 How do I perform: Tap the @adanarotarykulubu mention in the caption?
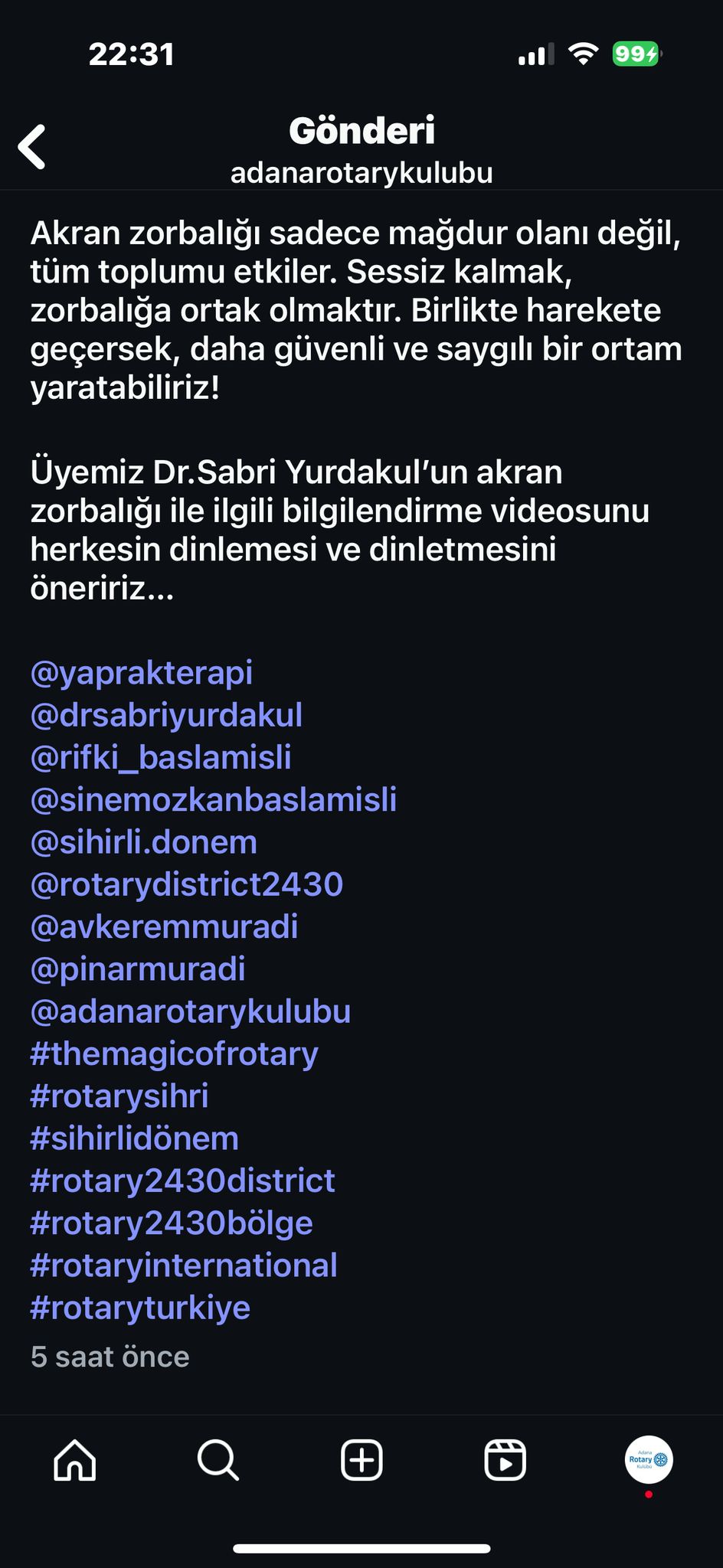tap(191, 1011)
